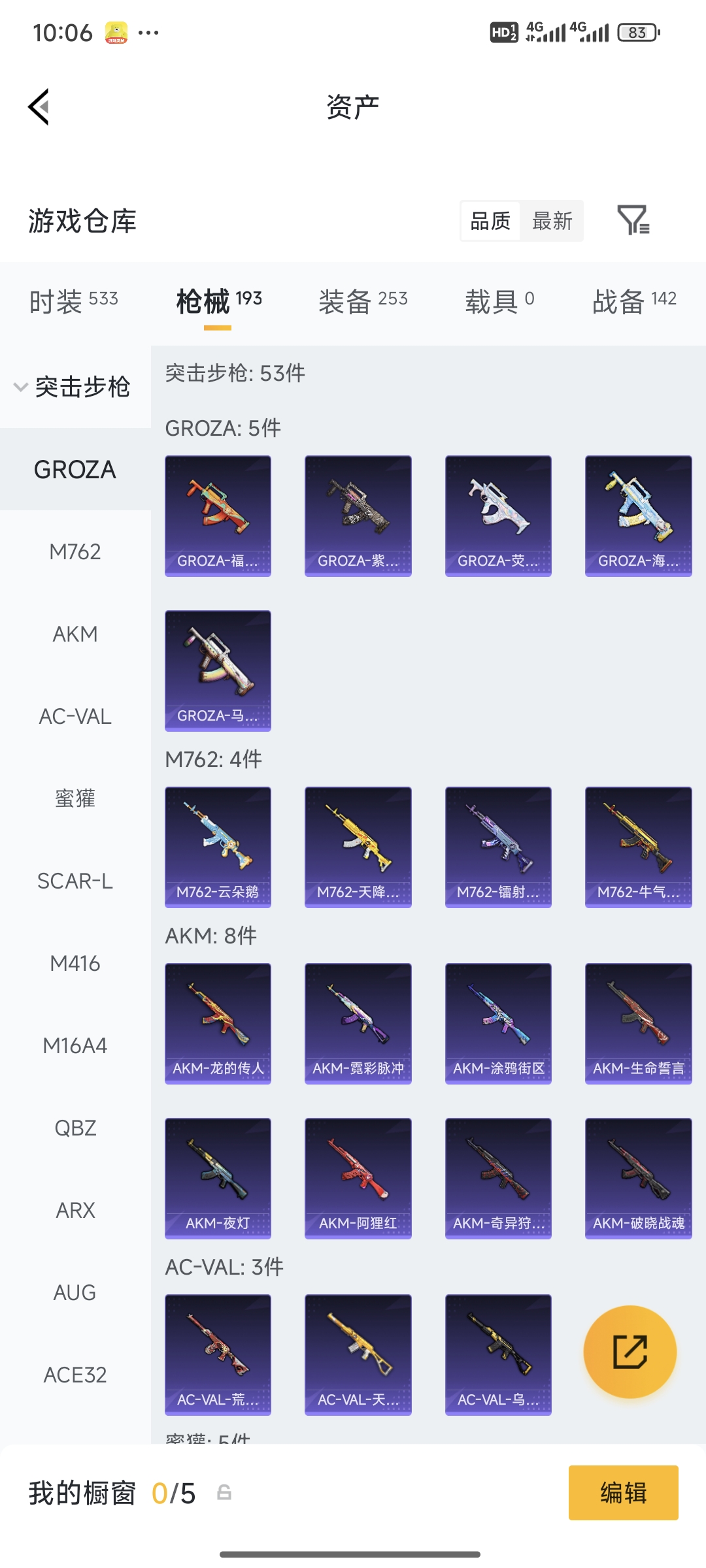
Task: Switch to the 战备 tab
Action: (x=634, y=301)
